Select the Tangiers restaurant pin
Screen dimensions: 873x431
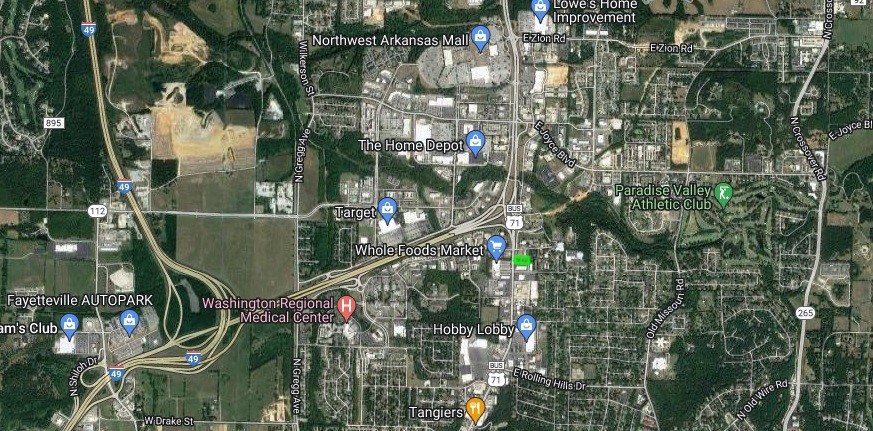[476, 409]
